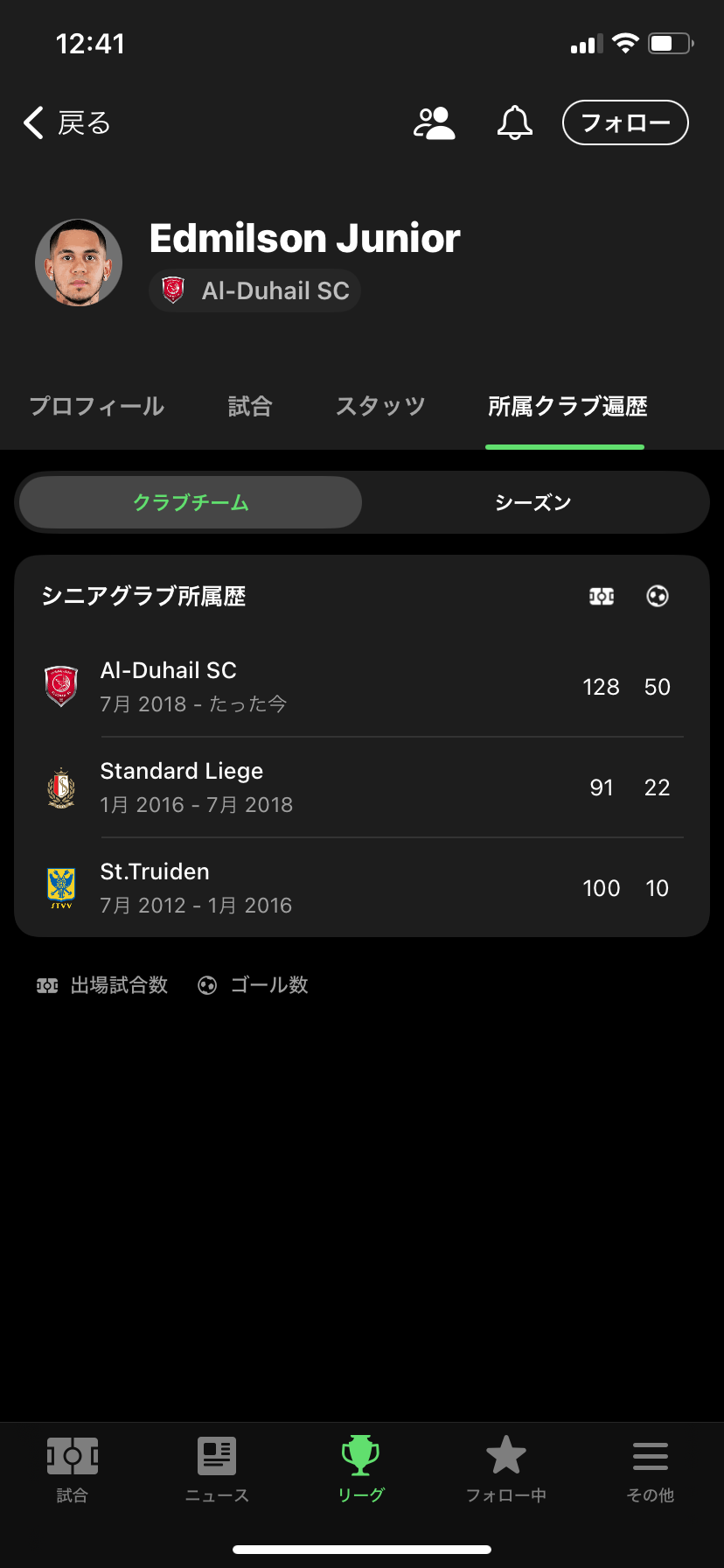Open the St.Truiden career row

[362, 888]
